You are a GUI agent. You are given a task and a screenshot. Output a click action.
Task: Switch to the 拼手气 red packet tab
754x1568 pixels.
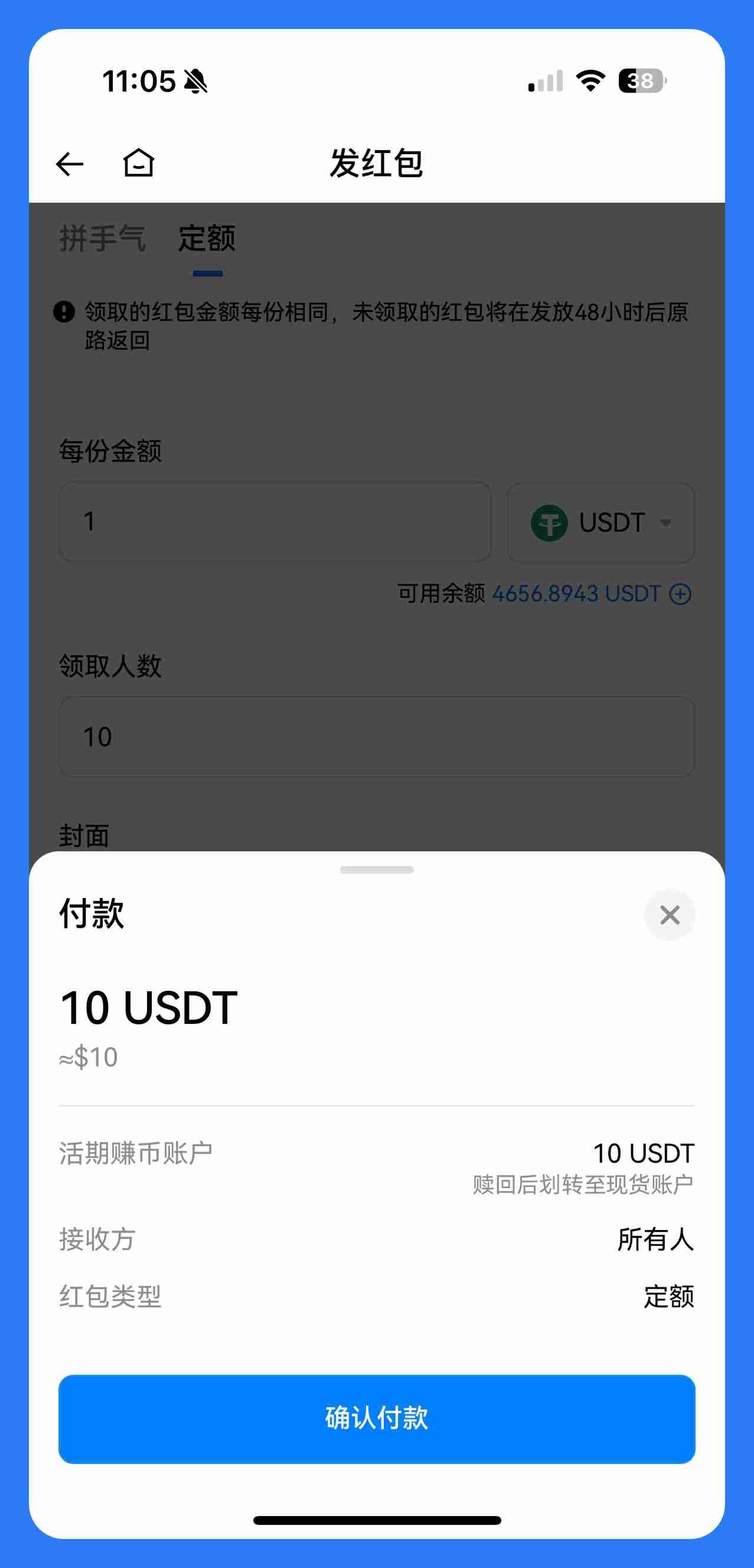102,239
